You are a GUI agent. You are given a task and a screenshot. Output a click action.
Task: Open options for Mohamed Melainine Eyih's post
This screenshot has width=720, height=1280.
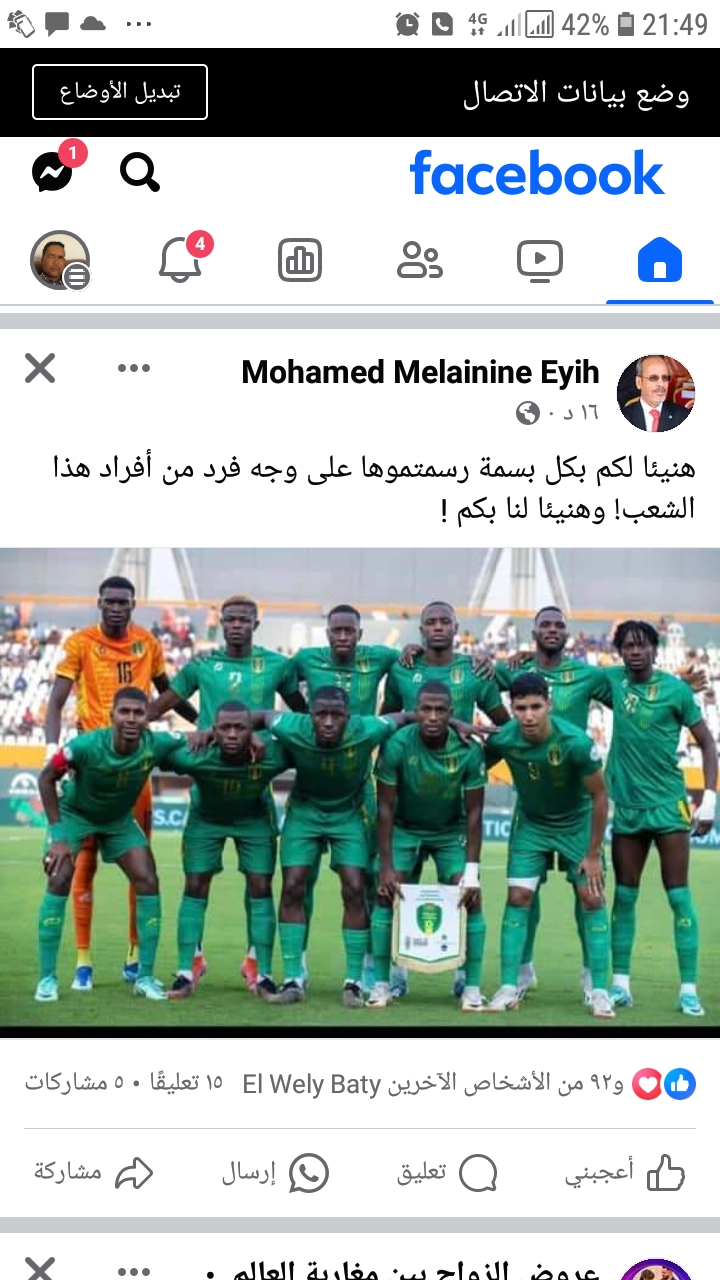[133, 369]
